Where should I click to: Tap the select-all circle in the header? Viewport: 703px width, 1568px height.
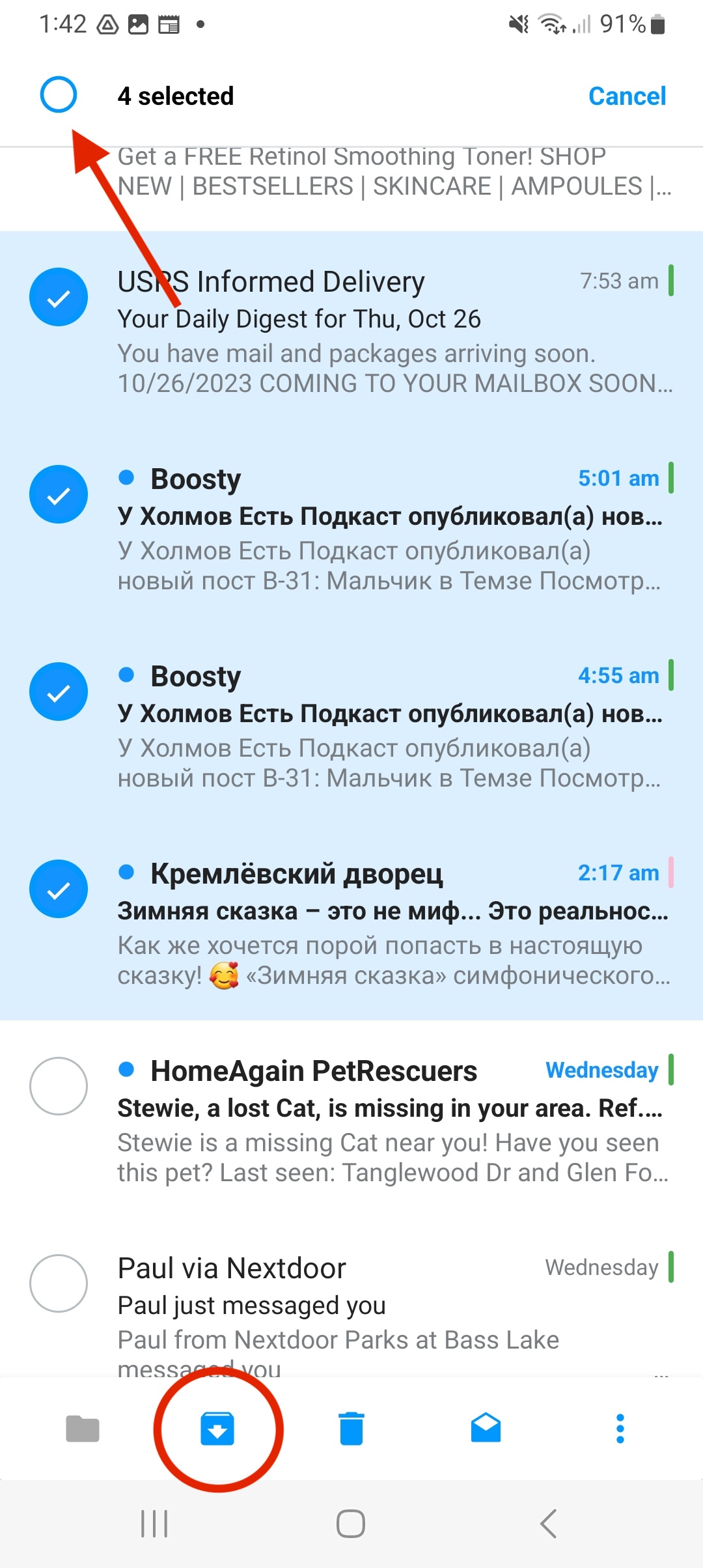pyautogui.click(x=59, y=95)
